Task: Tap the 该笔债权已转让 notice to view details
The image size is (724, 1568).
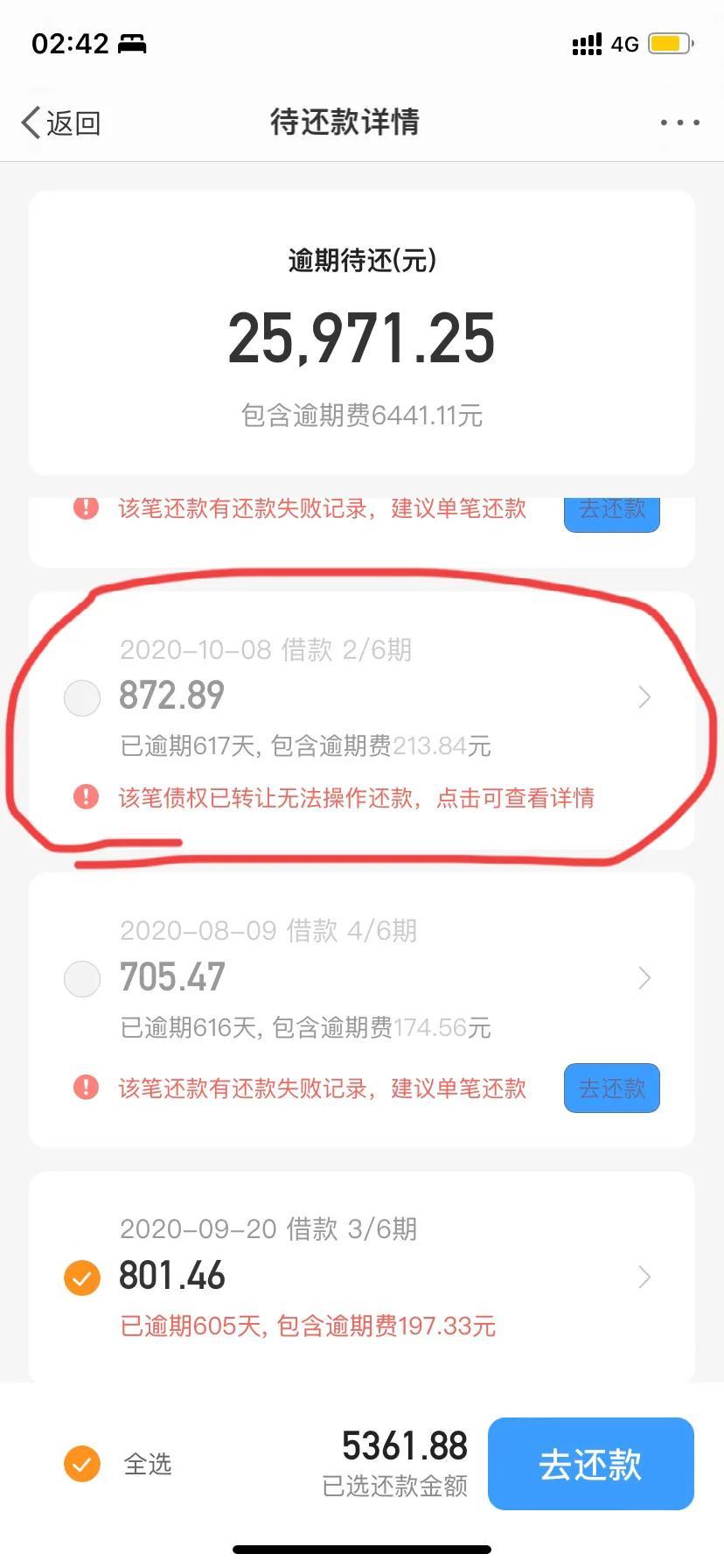Action: (356, 798)
